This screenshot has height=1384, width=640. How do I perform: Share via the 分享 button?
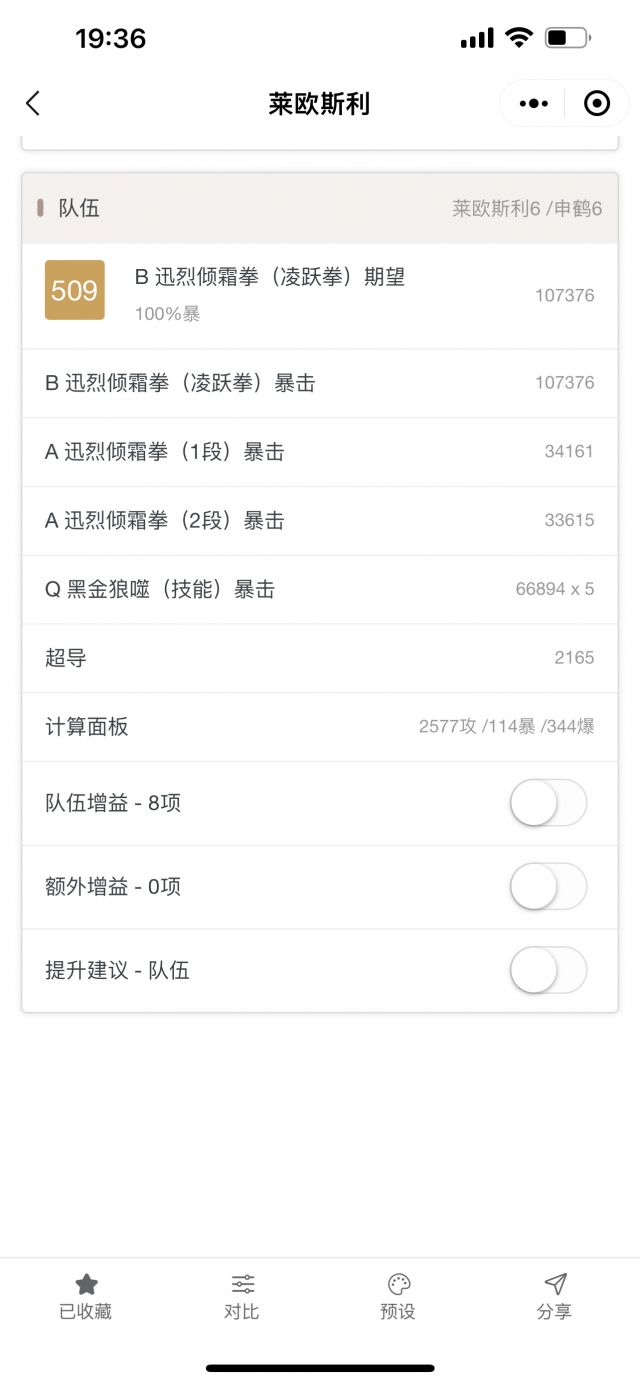coord(554,1296)
